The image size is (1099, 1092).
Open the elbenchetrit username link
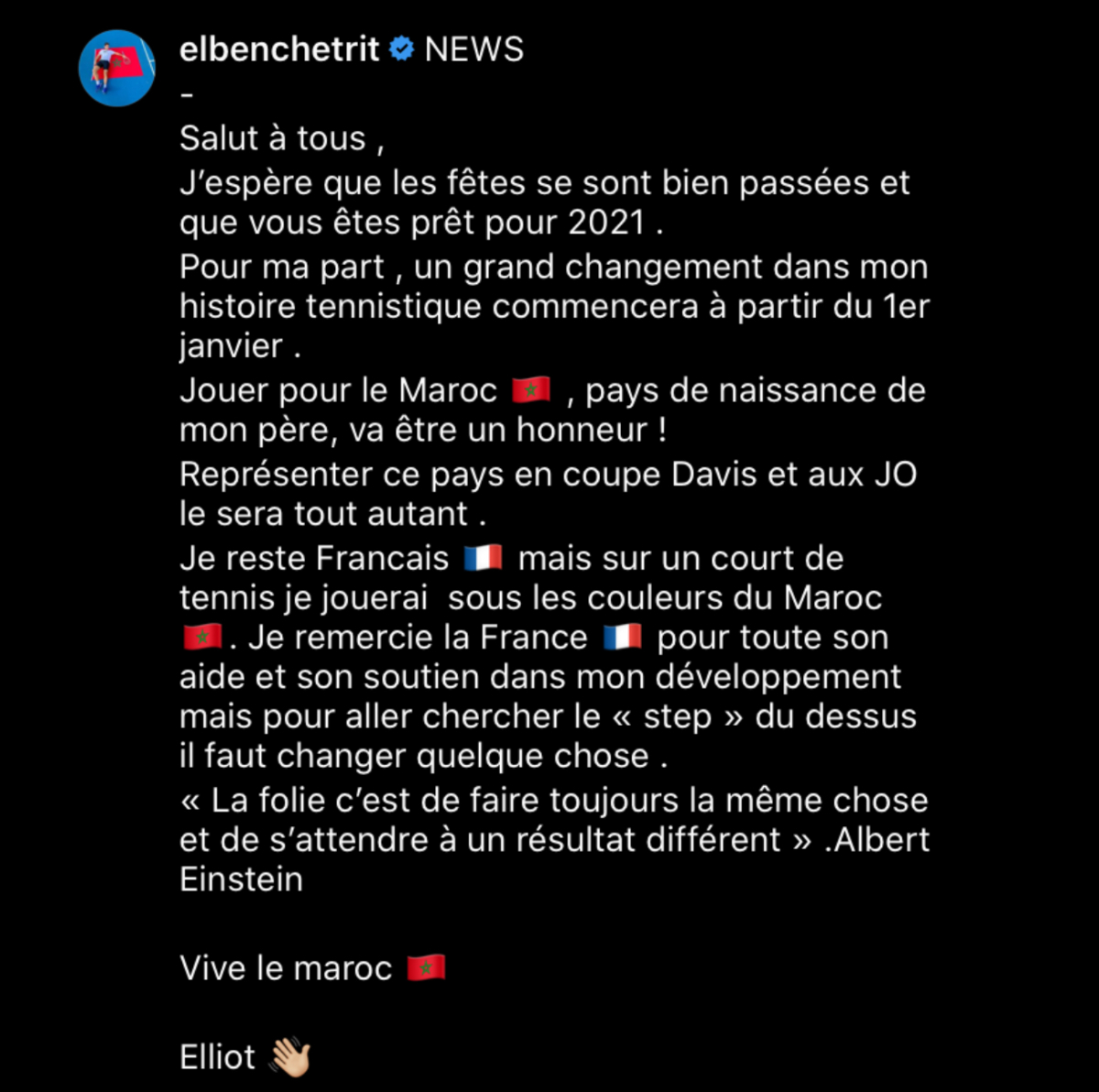pyautogui.click(x=279, y=49)
